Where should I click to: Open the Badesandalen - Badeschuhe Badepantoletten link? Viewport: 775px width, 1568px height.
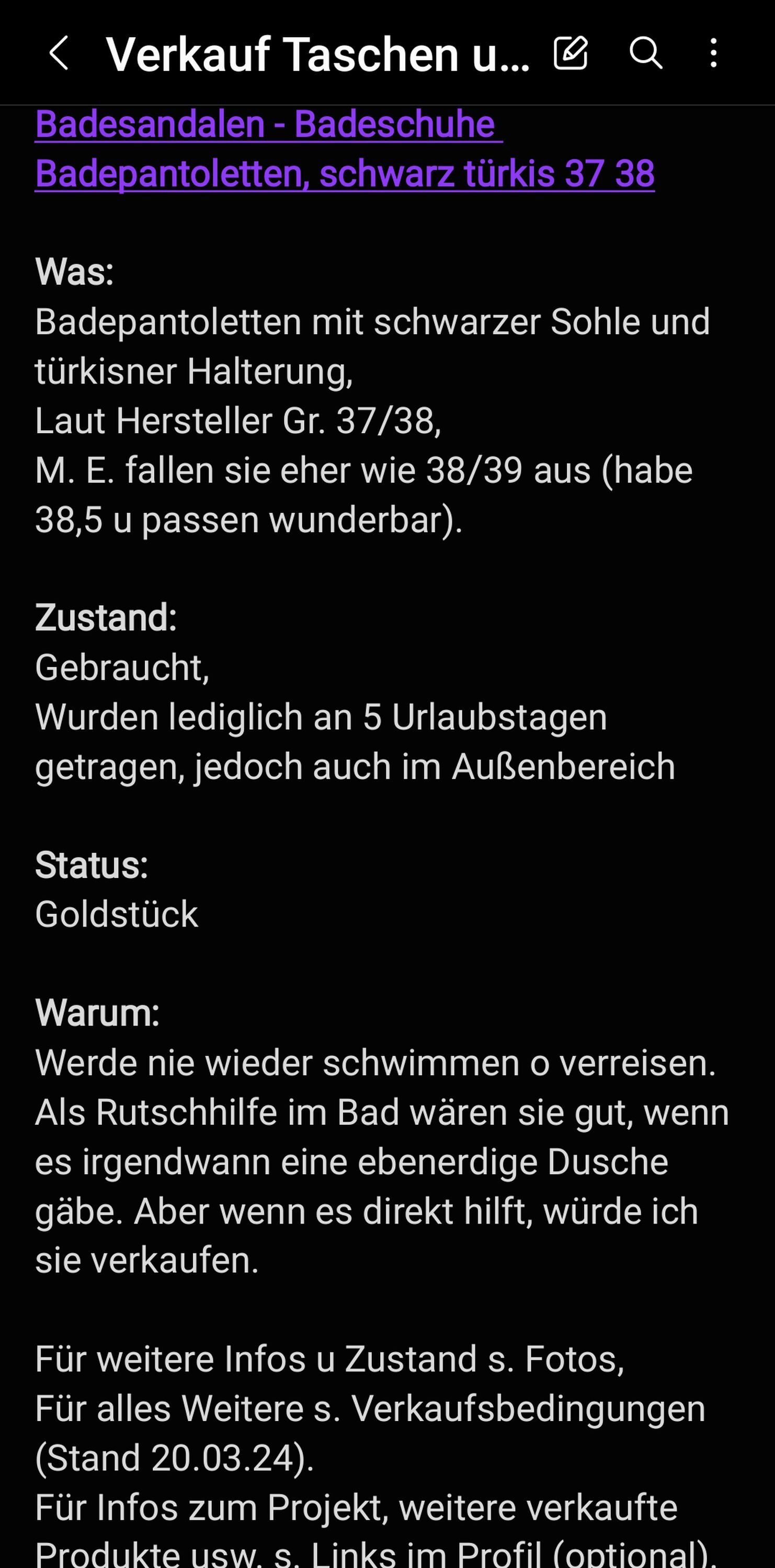coord(345,149)
